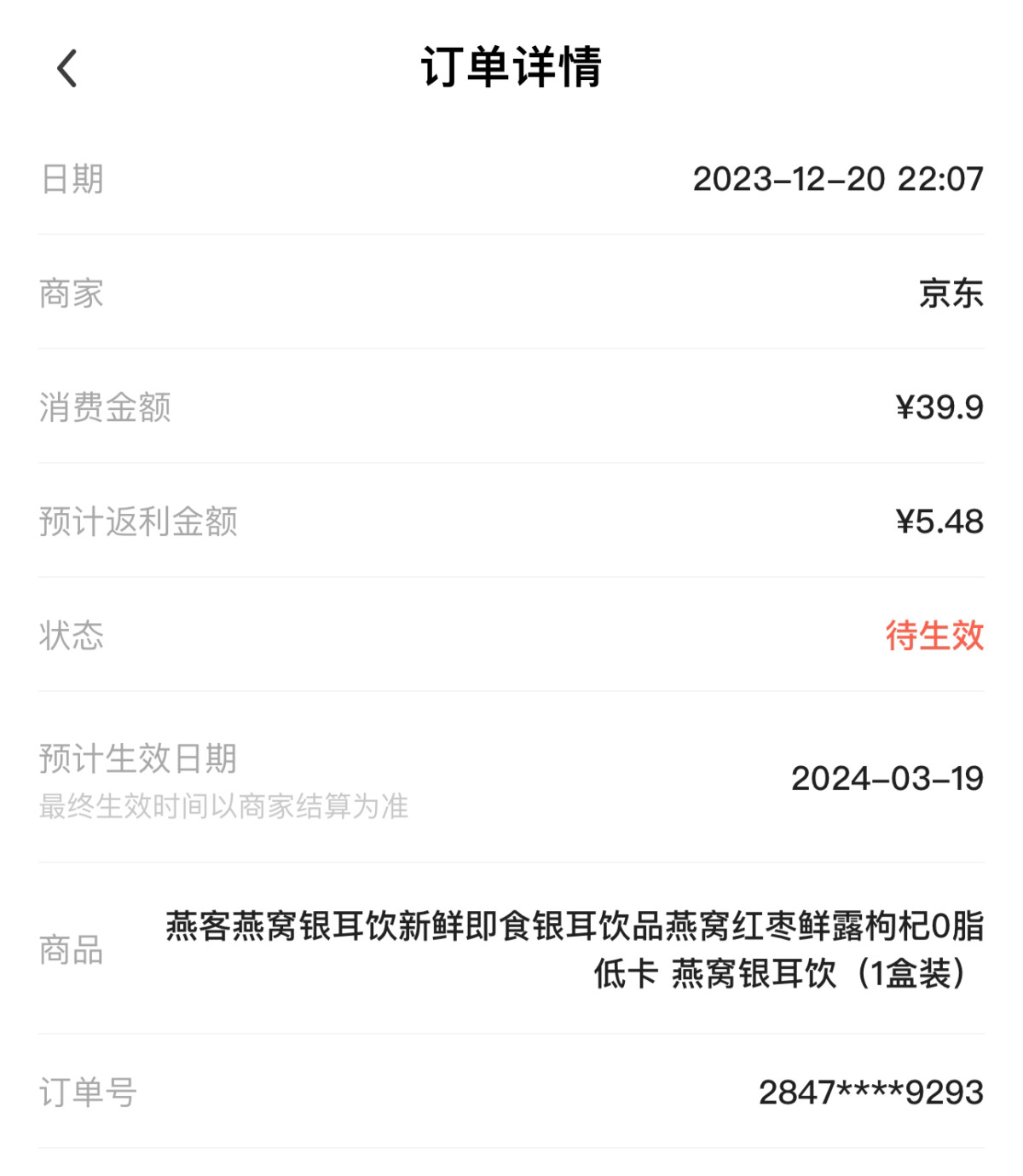Select the 消费金额 label

tap(104, 409)
